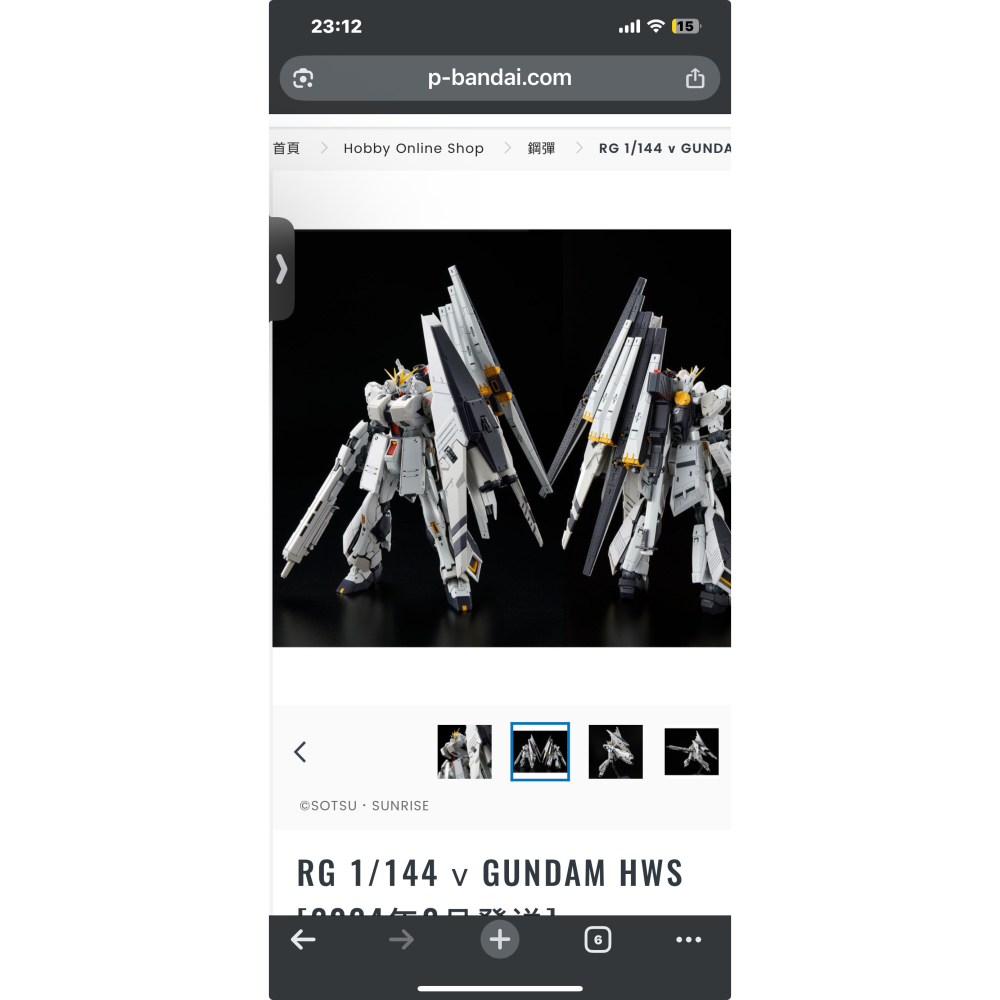Go to 首頁 in the breadcrumb

tap(286, 148)
